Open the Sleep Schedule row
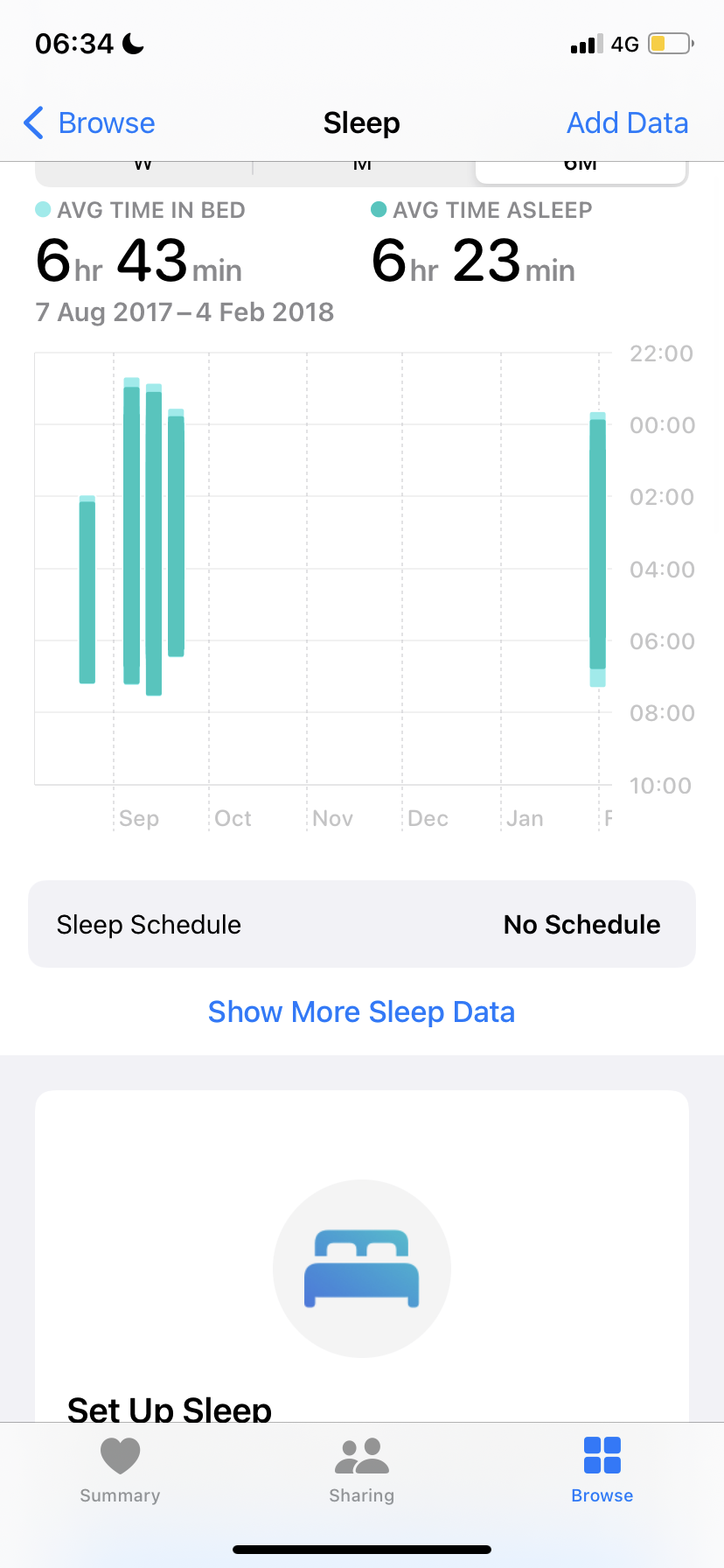The height and width of the screenshot is (1568, 724). [x=149, y=924]
